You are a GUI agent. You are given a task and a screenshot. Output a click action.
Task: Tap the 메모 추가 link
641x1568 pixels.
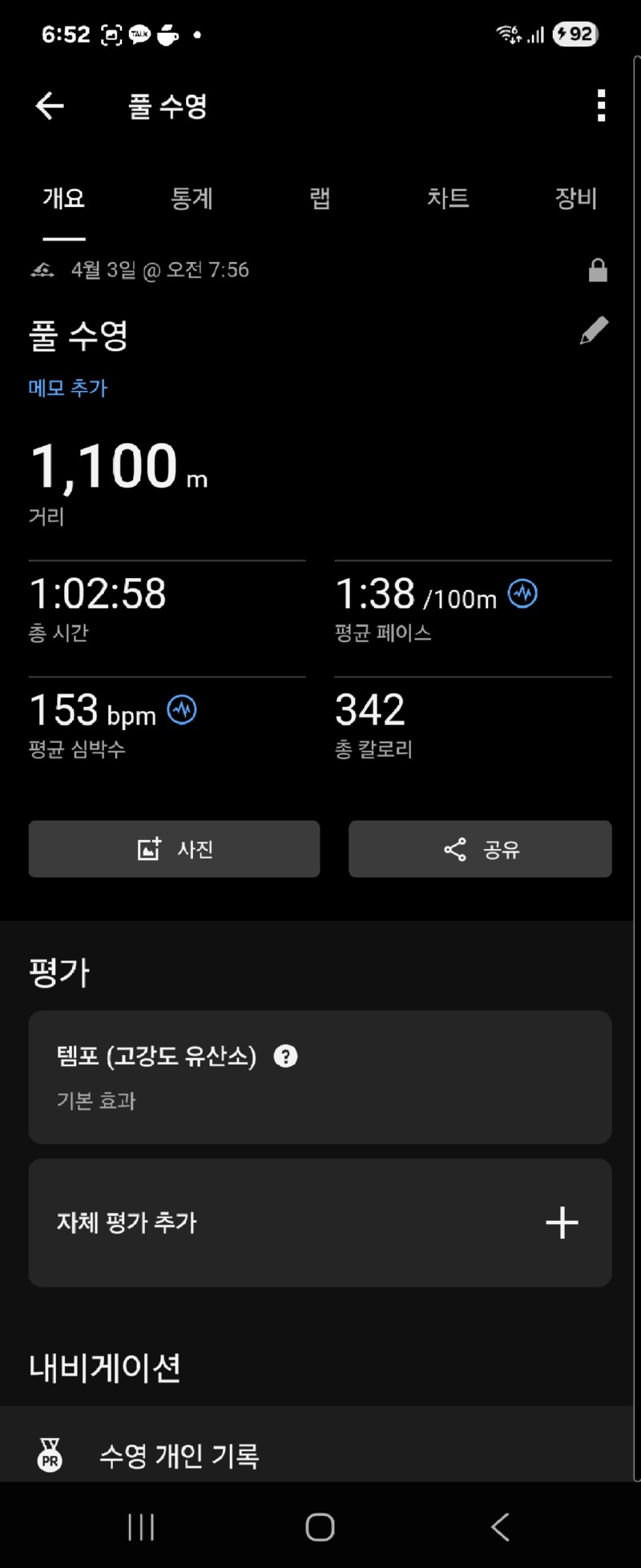coord(68,388)
